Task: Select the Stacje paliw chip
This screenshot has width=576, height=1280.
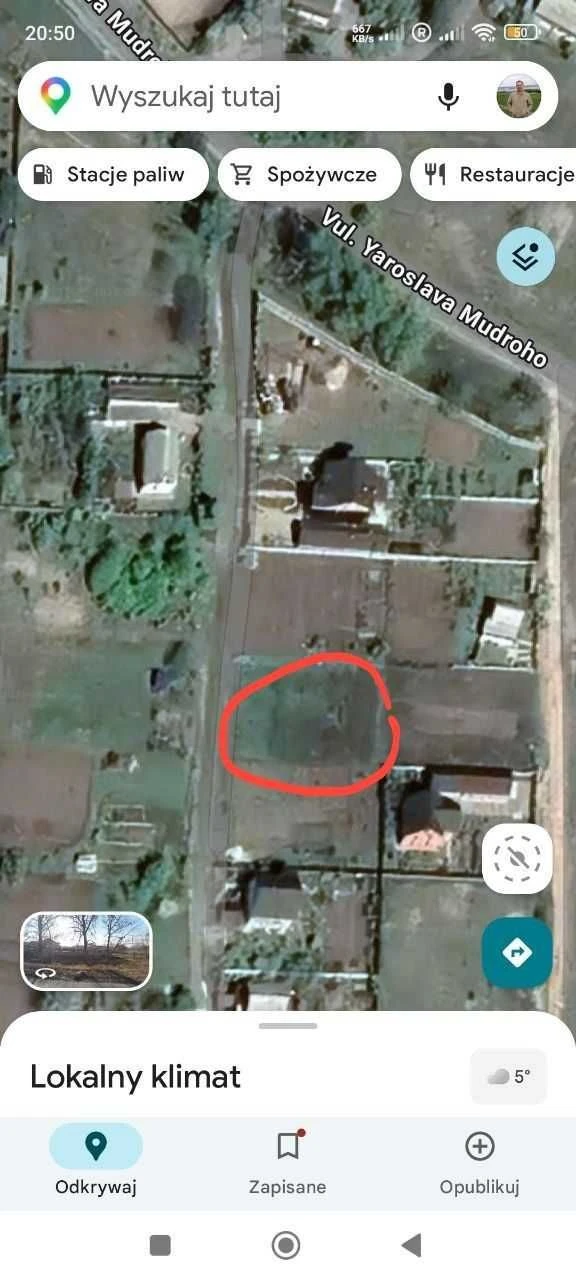Action: point(113,175)
